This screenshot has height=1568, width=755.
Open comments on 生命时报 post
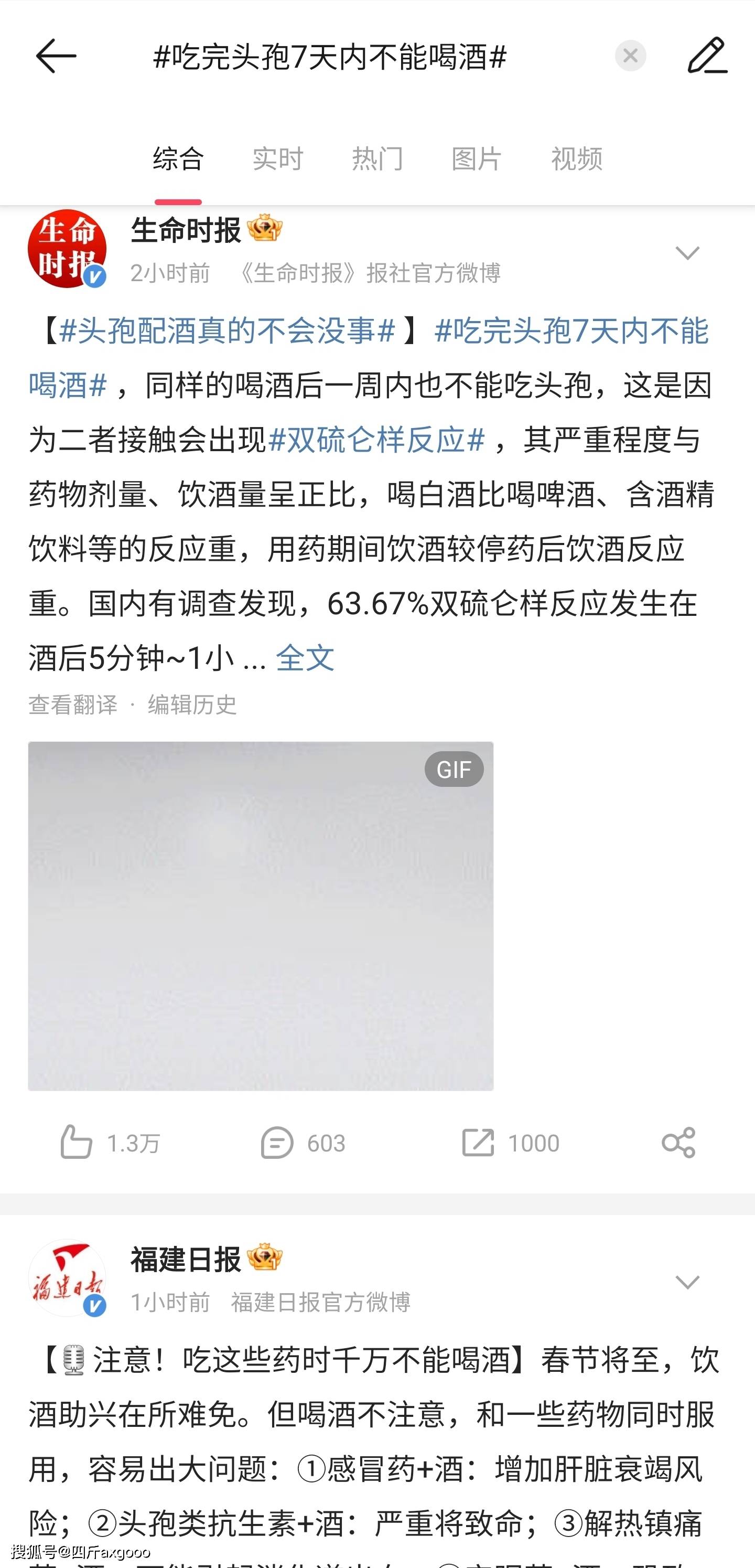(x=303, y=1143)
